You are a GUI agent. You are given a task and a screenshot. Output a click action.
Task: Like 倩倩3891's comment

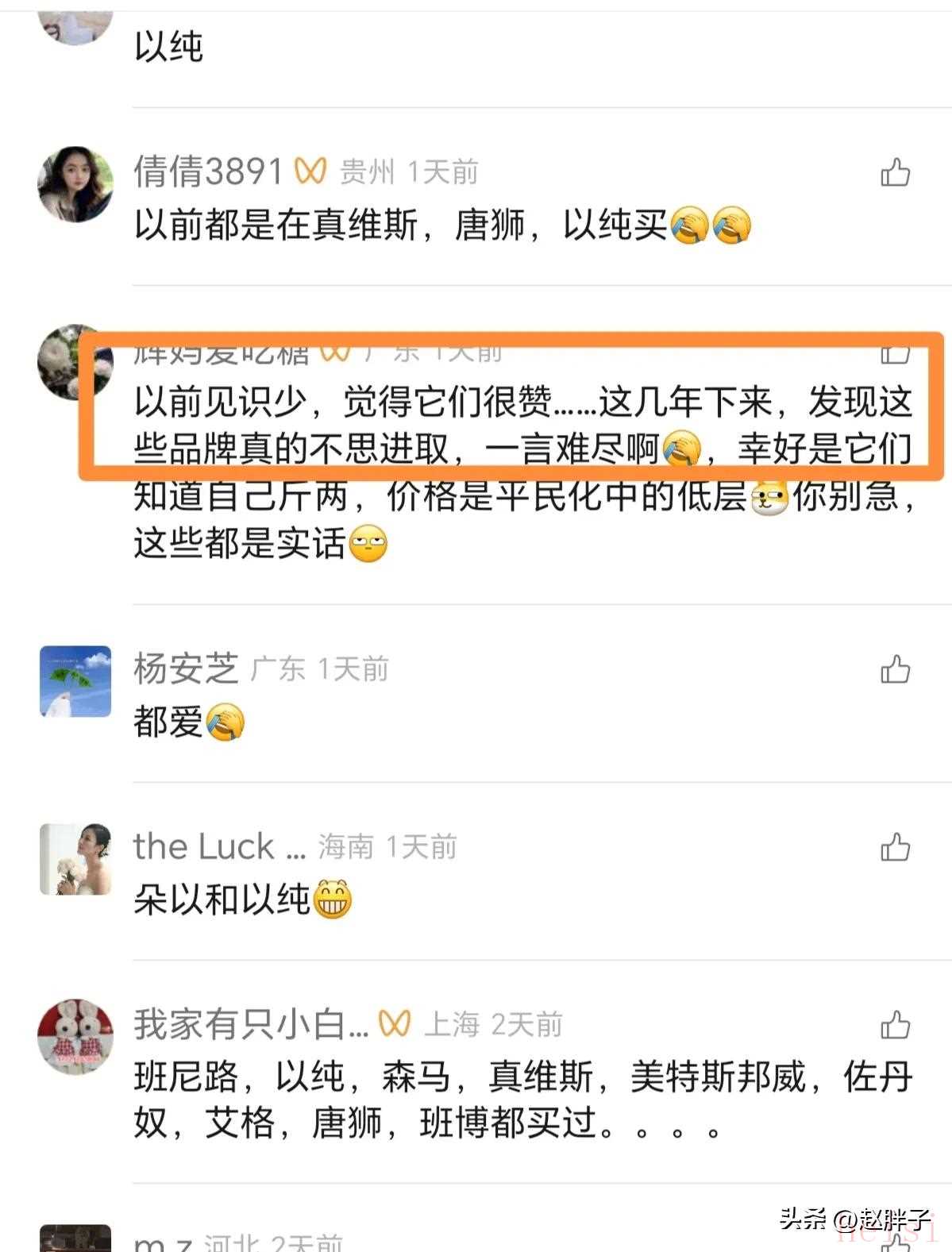click(x=895, y=172)
